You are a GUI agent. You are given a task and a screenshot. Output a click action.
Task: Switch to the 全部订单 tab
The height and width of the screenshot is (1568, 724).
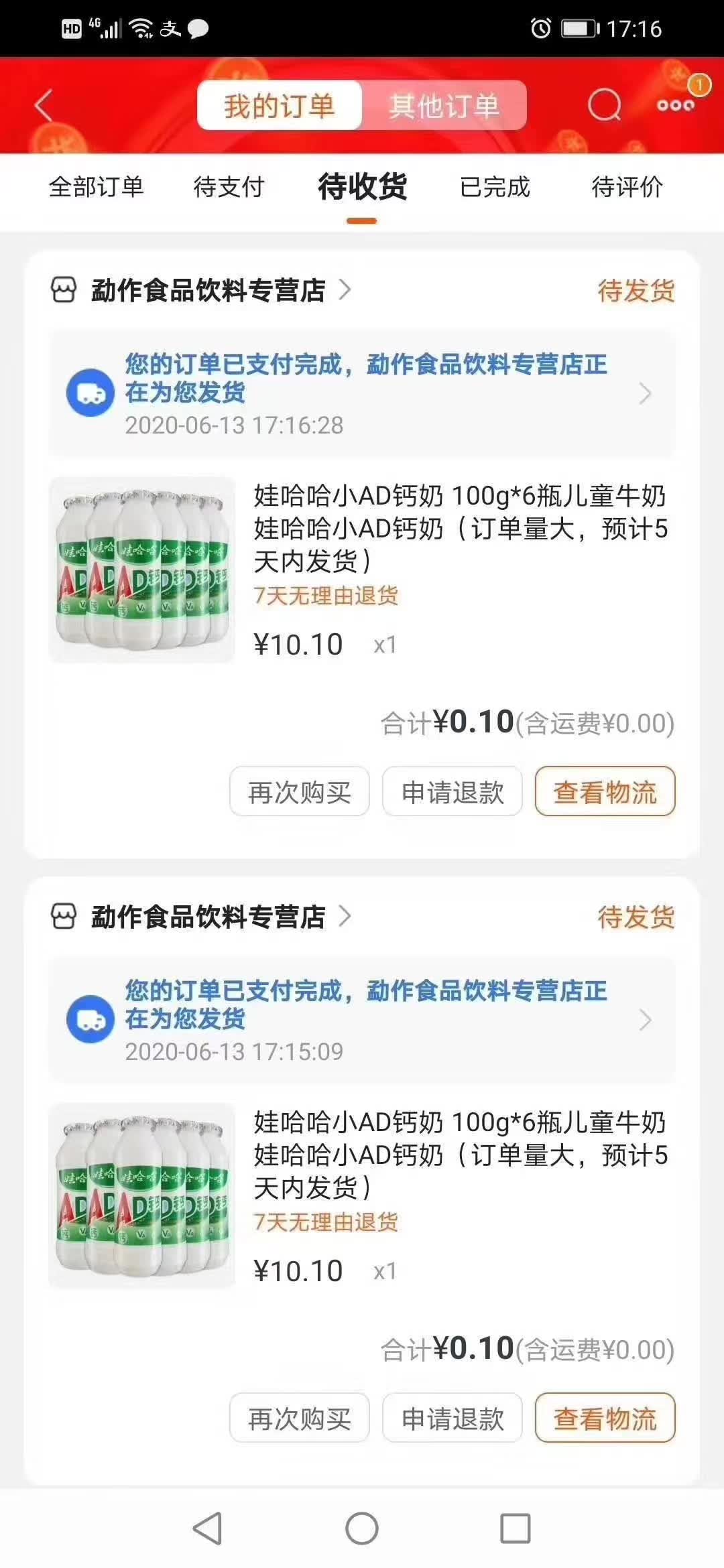pos(97,187)
